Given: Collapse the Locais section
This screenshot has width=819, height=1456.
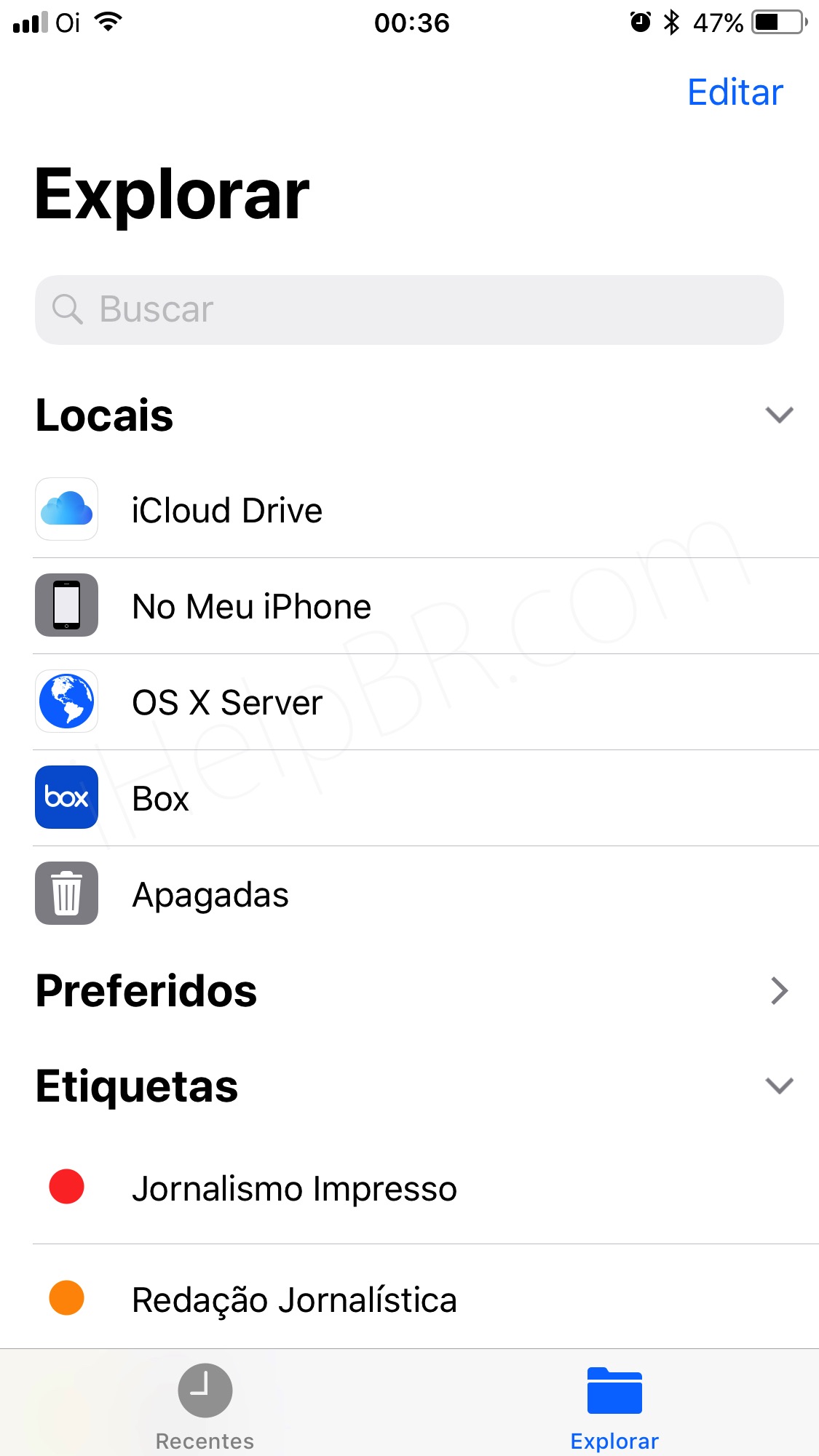Looking at the screenshot, I should point(778,415).
